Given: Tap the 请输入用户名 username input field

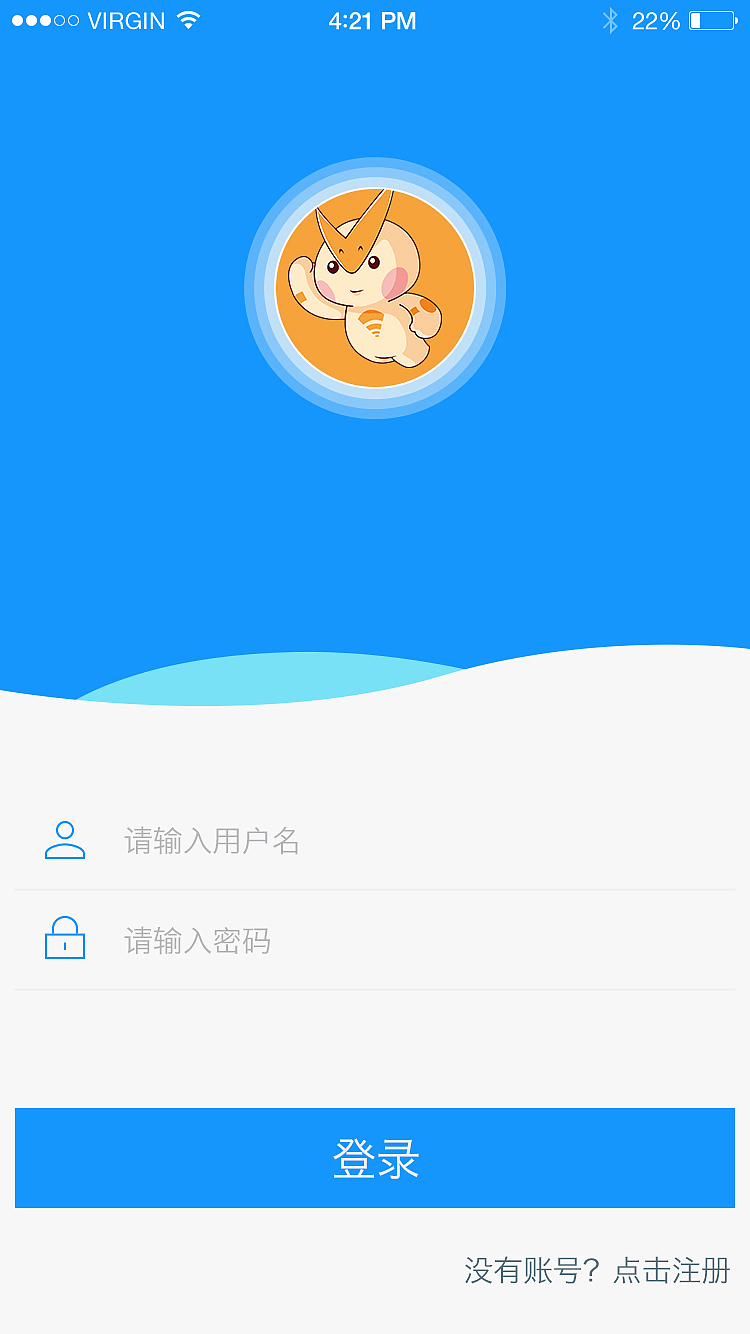Looking at the screenshot, I should pyautogui.click(x=300, y=841).
